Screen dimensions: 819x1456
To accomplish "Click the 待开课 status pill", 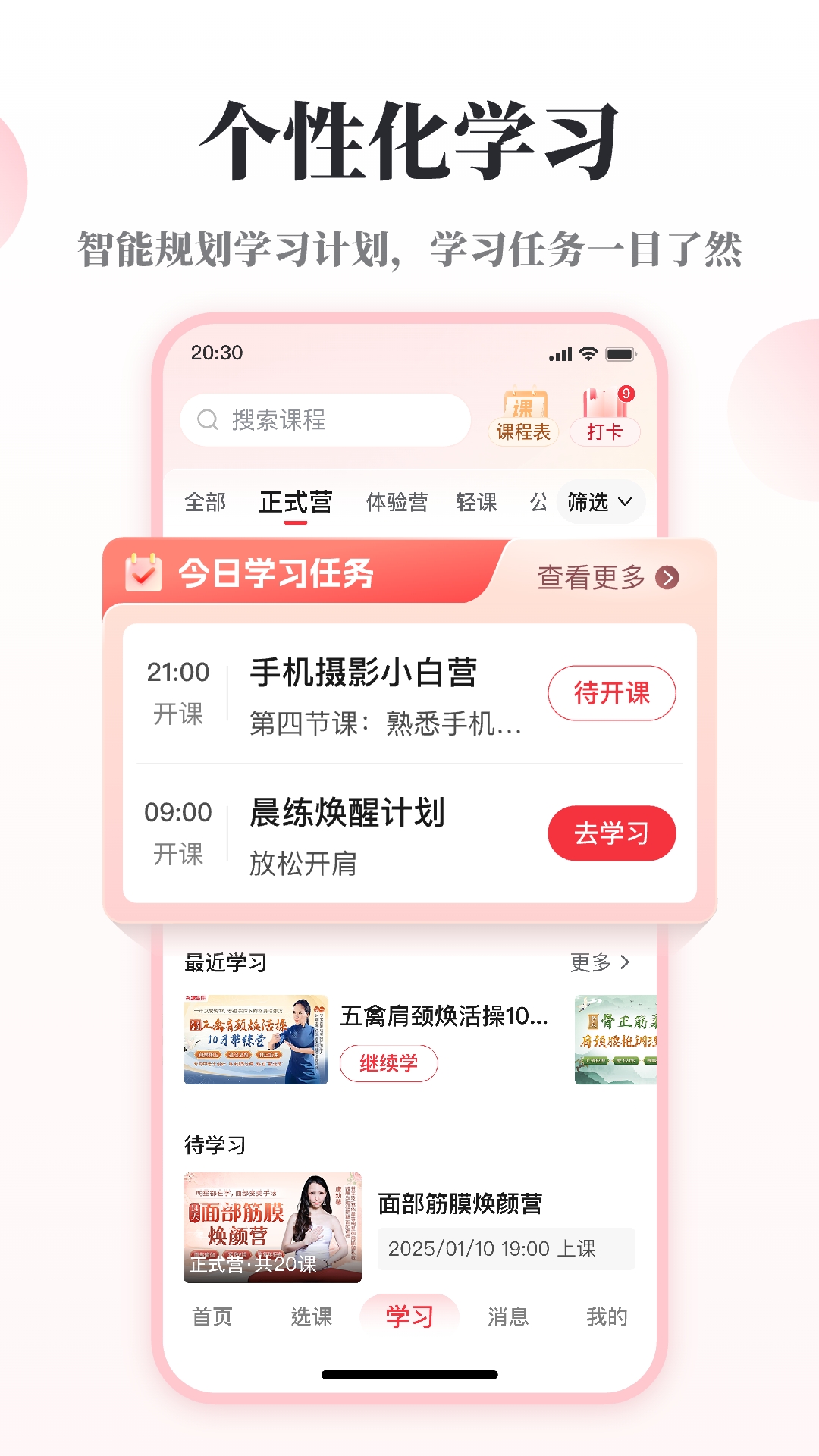I will point(613,692).
